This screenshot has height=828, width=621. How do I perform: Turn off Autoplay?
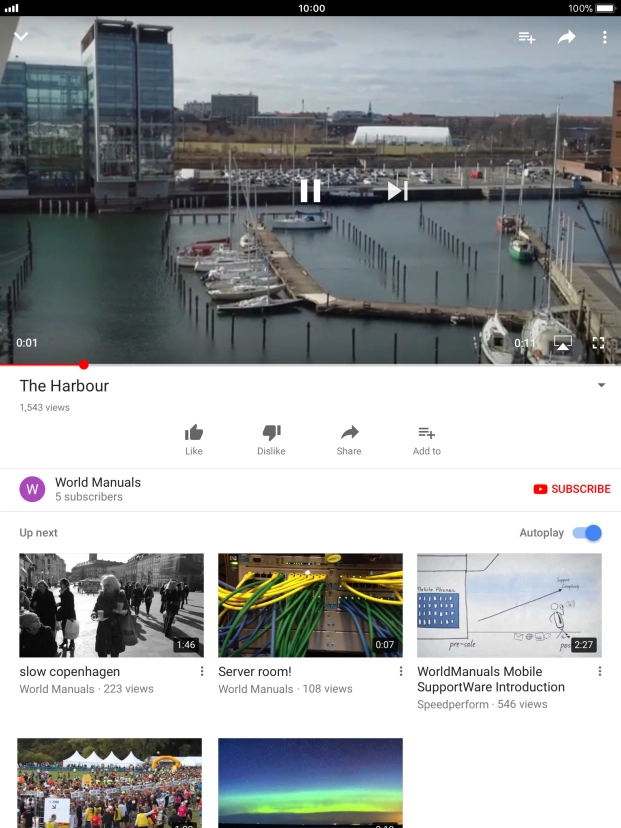(587, 533)
